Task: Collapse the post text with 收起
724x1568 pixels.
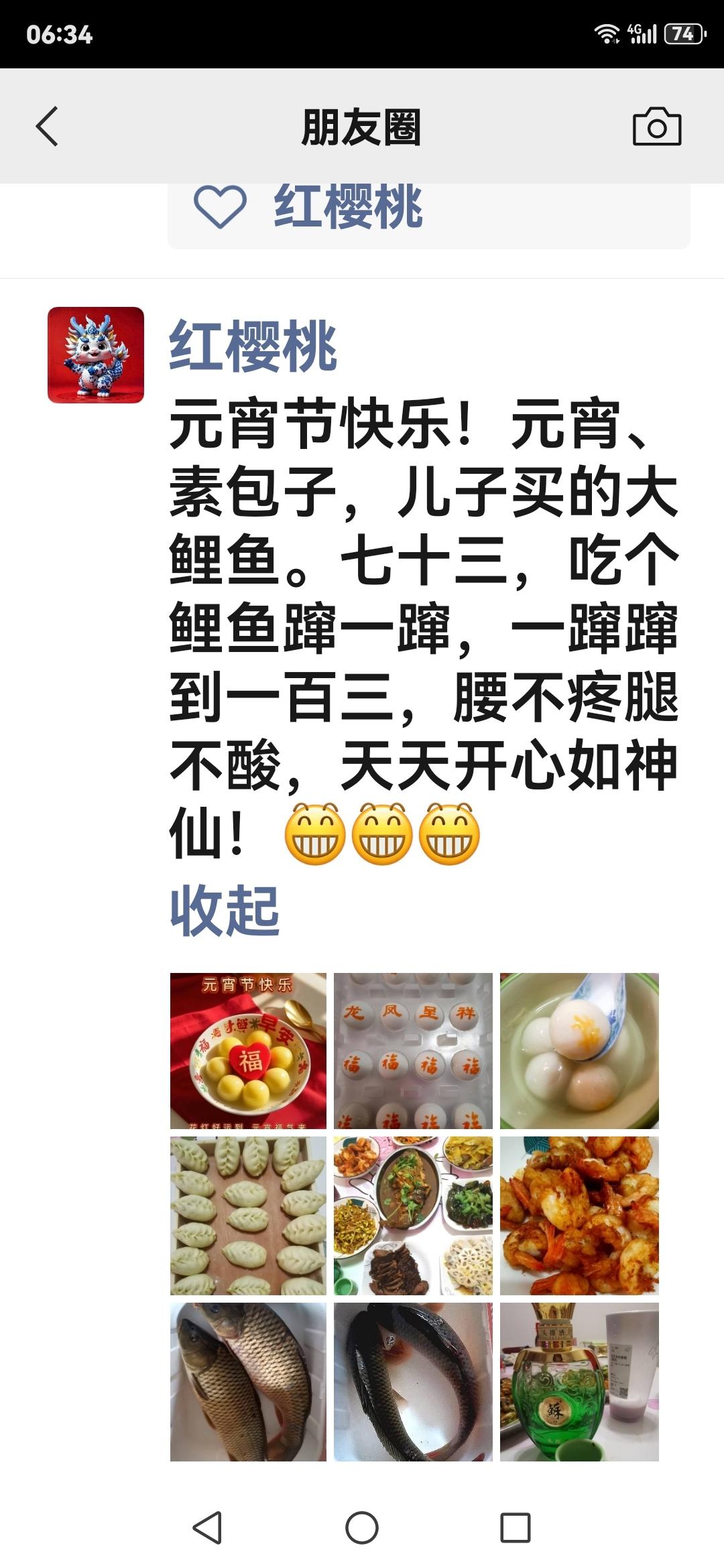Action: coord(224,911)
